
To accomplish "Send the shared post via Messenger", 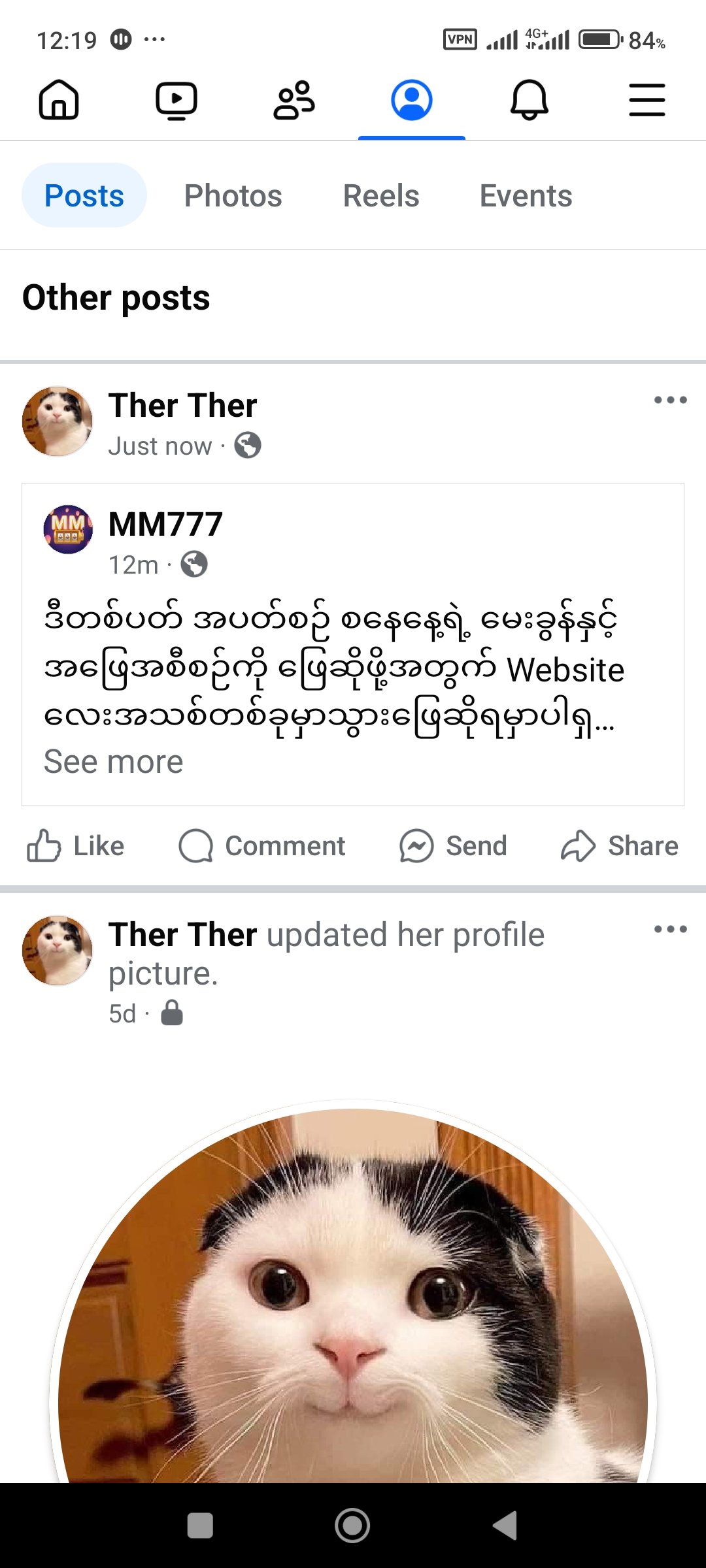I will click(x=453, y=846).
